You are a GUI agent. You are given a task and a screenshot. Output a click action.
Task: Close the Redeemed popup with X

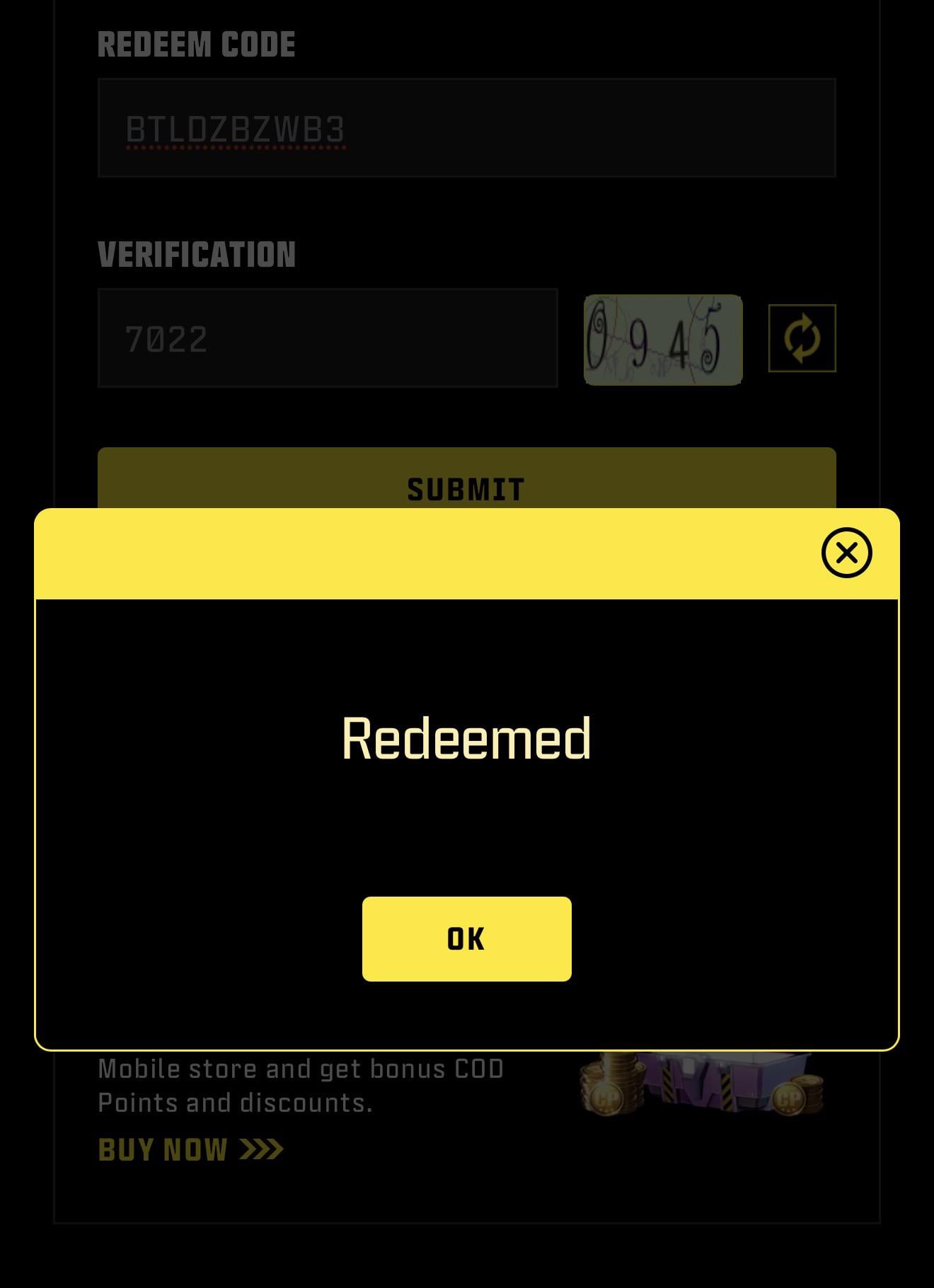point(846,553)
